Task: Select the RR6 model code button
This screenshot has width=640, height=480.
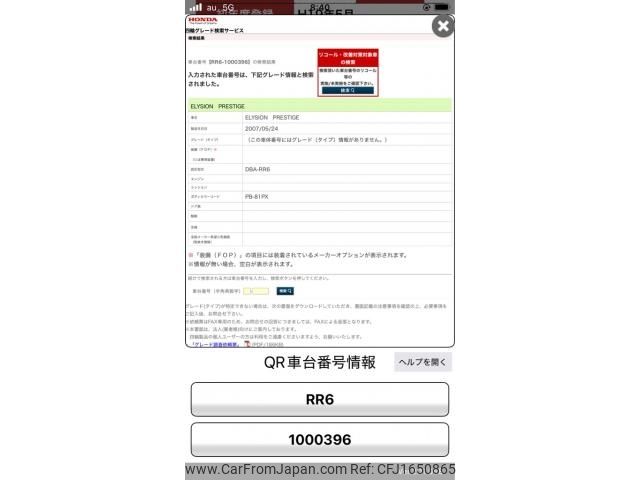Action: pos(319,399)
